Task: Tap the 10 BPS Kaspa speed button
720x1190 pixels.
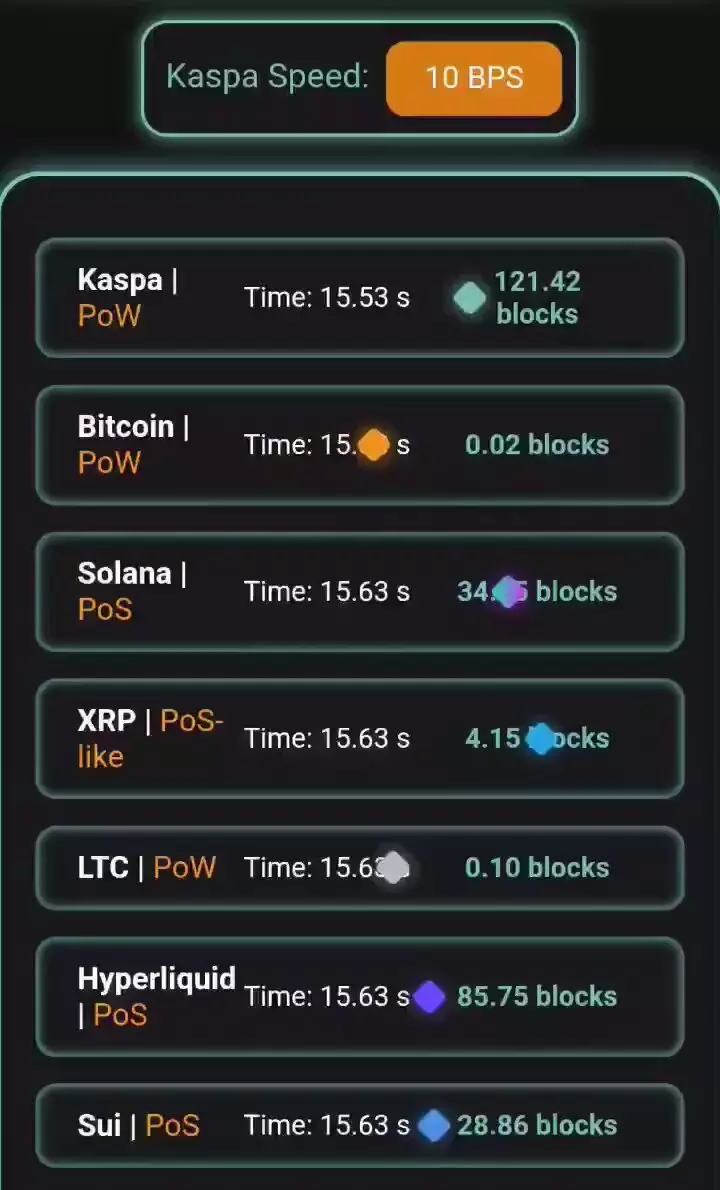Action: (x=474, y=78)
